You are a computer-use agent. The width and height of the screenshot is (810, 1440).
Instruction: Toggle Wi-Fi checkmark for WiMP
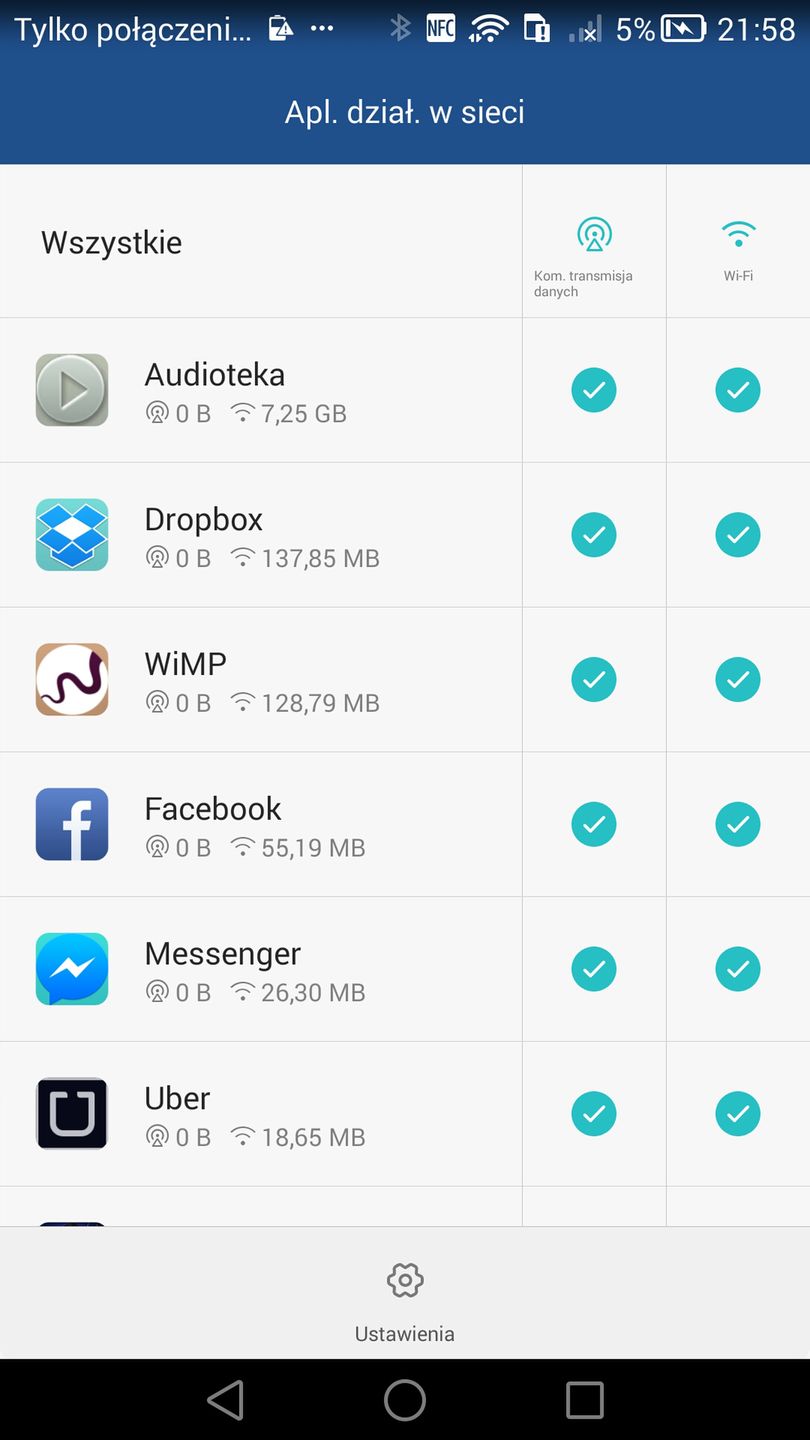738,679
